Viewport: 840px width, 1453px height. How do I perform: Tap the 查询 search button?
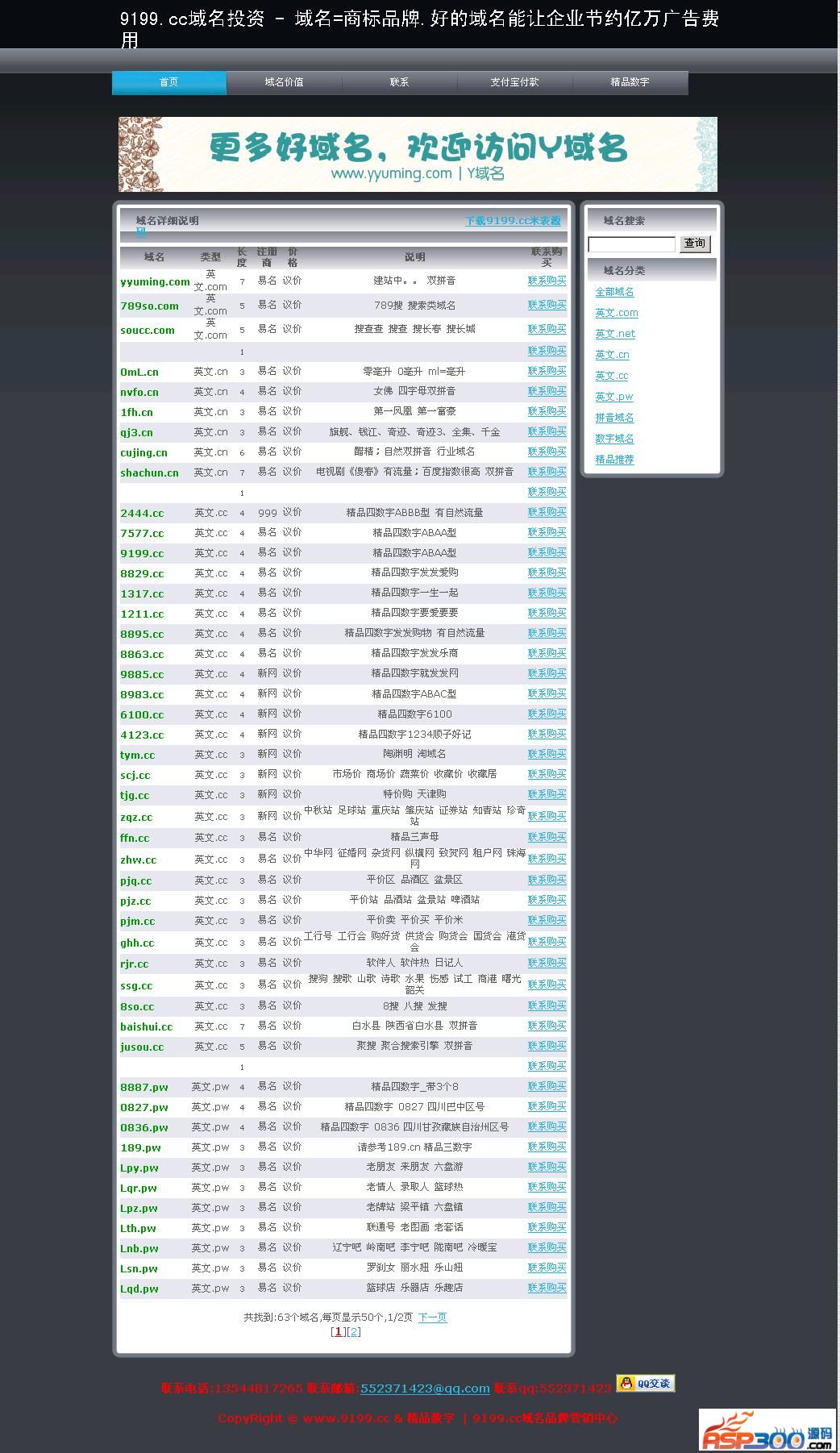694,244
